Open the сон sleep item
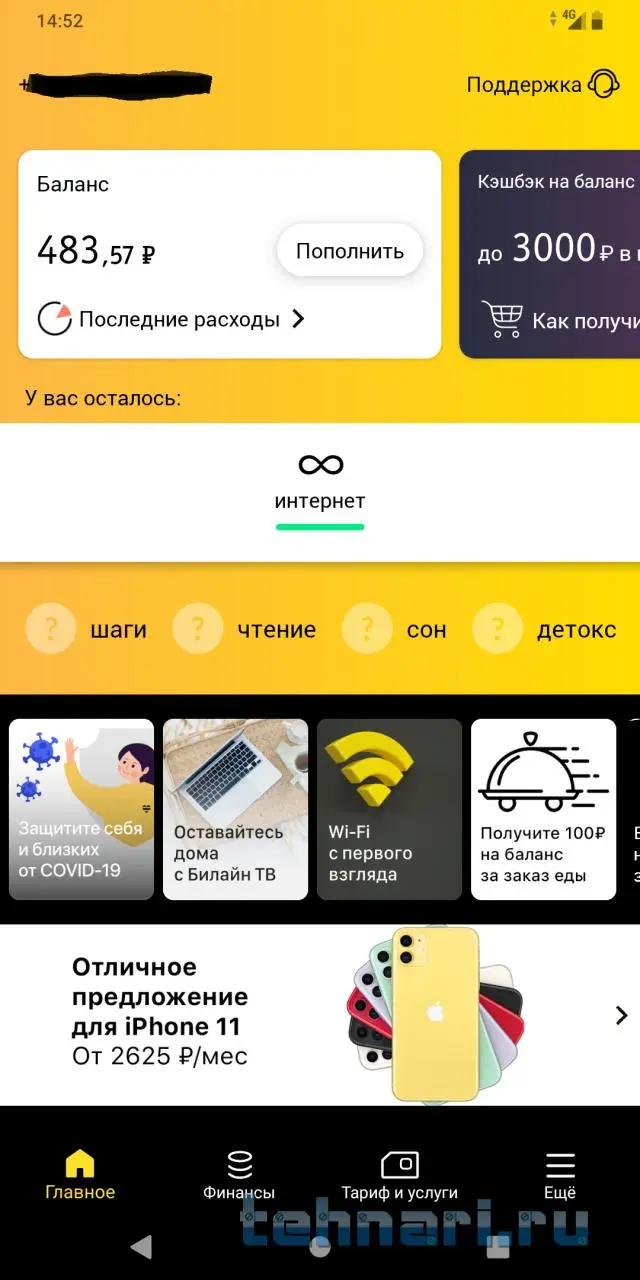This screenshot has width=640, height=1280. coord(395,630)
